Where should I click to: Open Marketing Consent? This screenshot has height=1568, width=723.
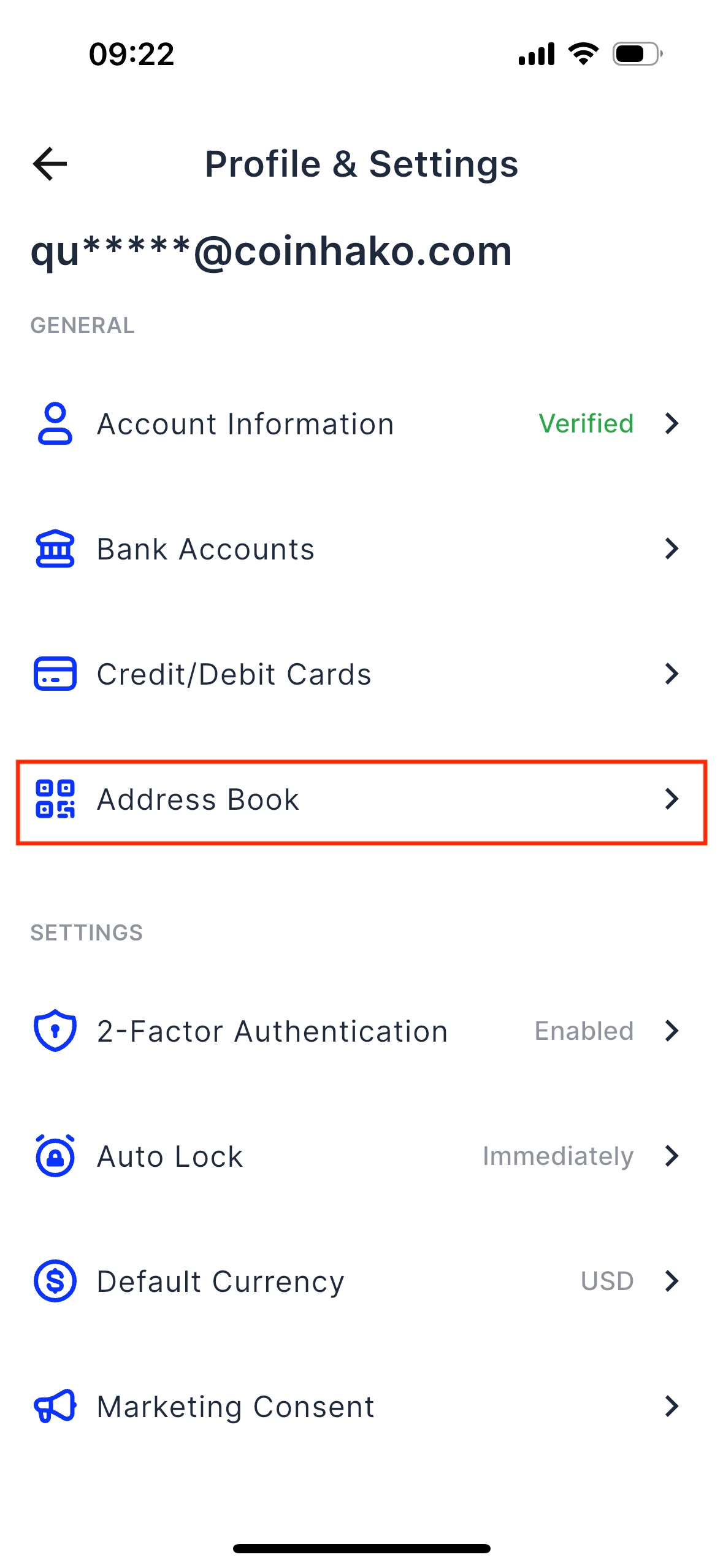(x=361, y=1407)
